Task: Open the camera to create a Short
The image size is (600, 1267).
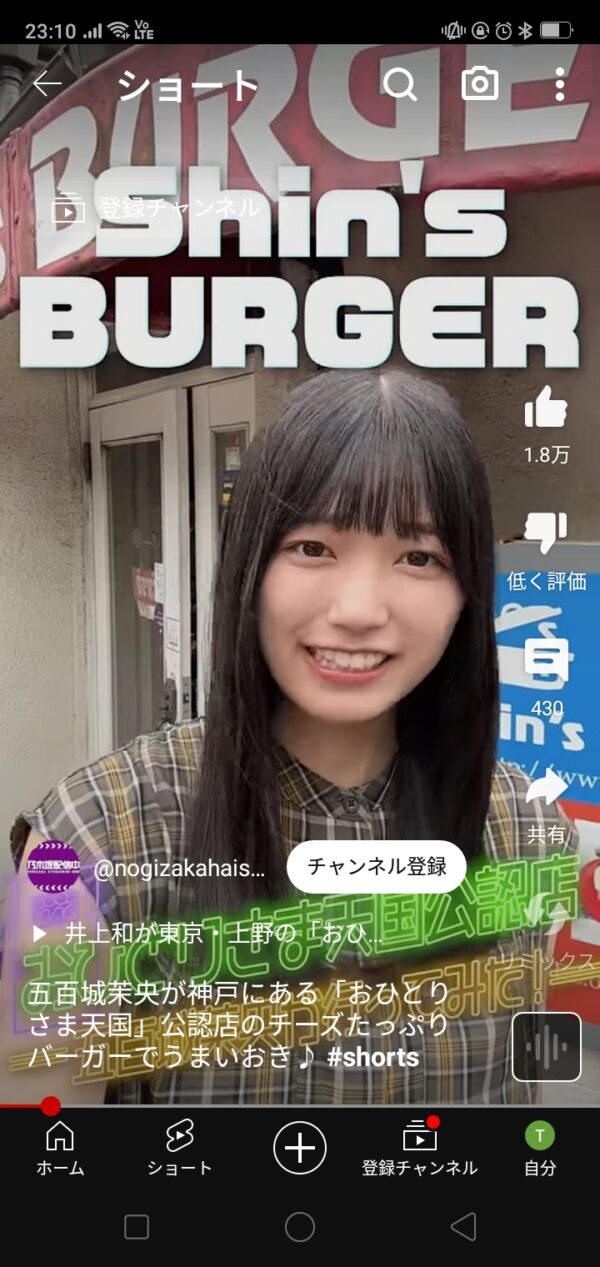Action: 480,86
